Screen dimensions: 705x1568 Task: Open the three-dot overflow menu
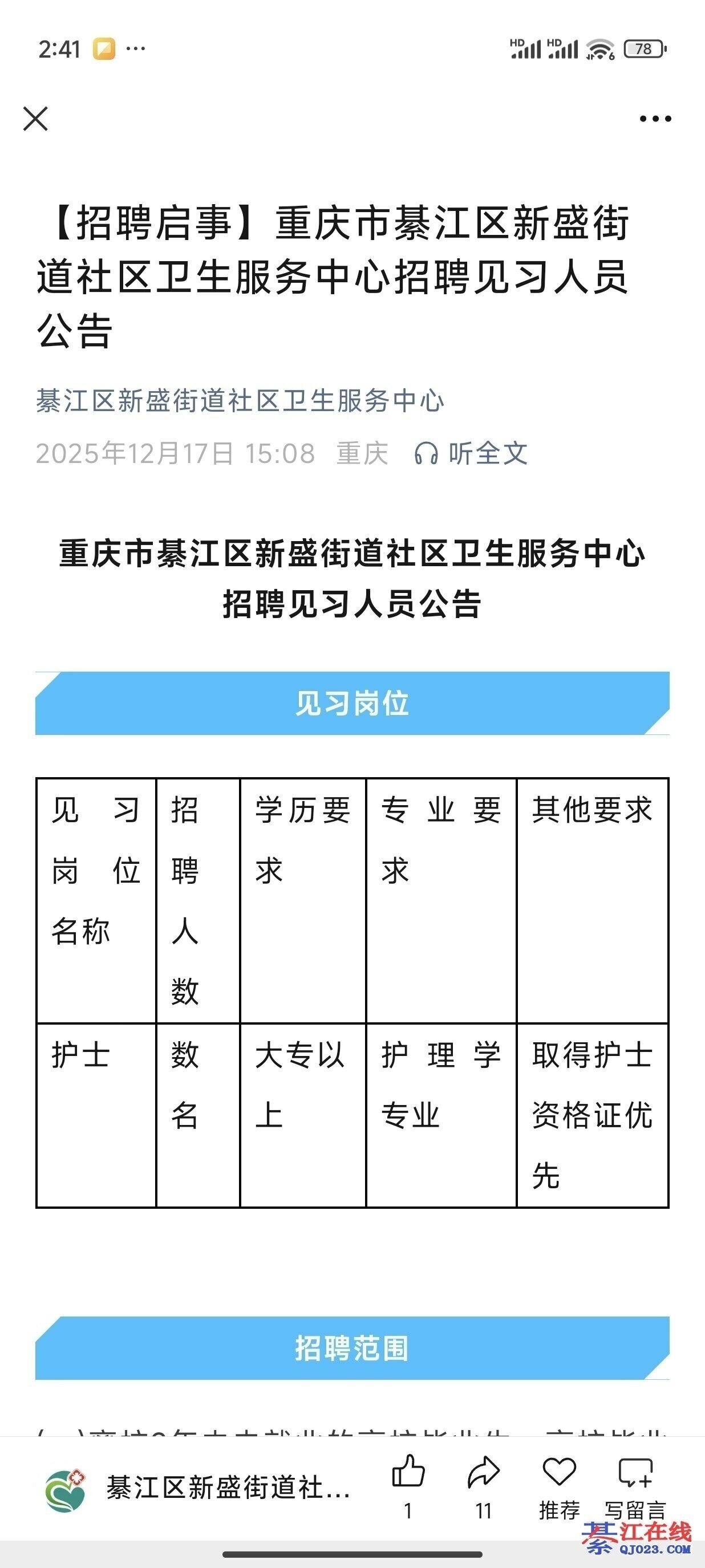click(655, 119)
